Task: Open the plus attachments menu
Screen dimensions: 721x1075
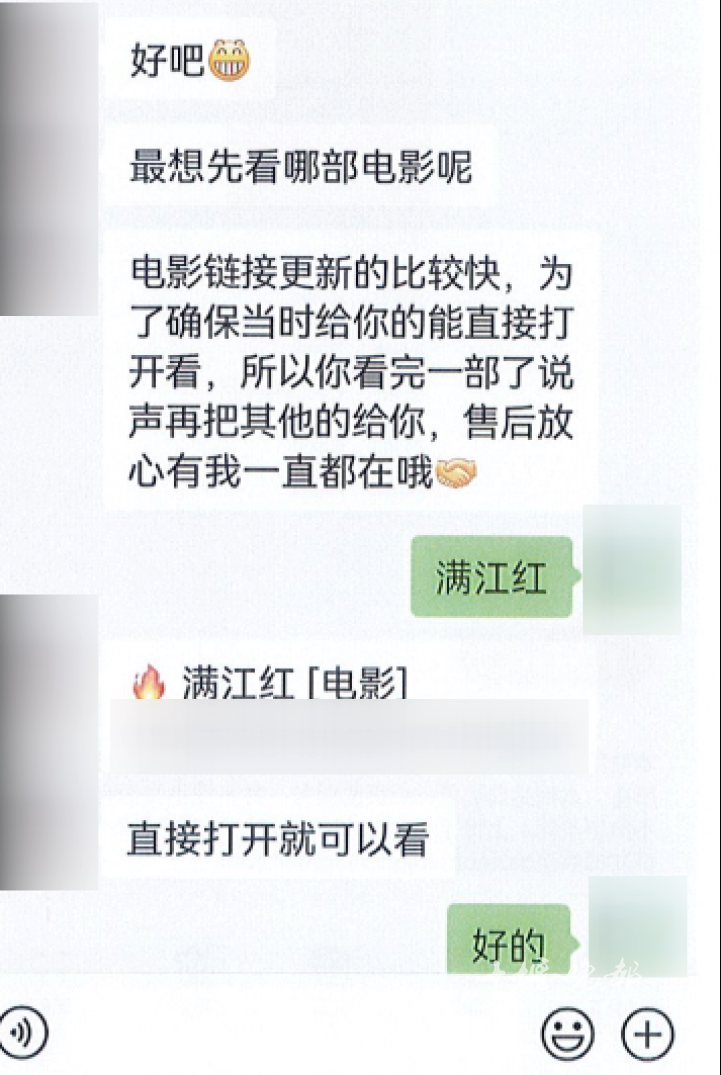Action: (x=648, y=1033)
